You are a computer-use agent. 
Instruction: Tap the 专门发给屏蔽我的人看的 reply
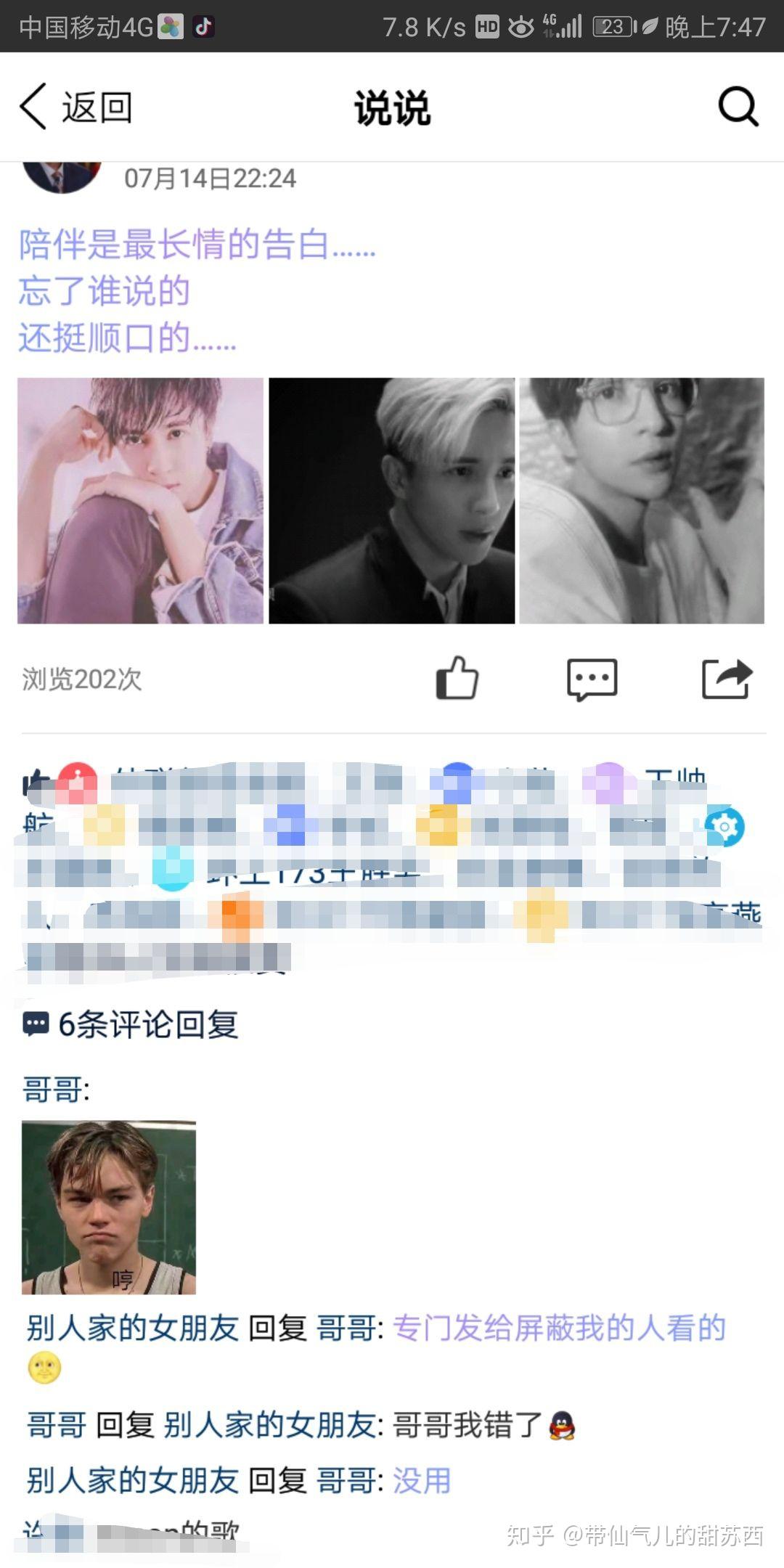coord(559,1328)
